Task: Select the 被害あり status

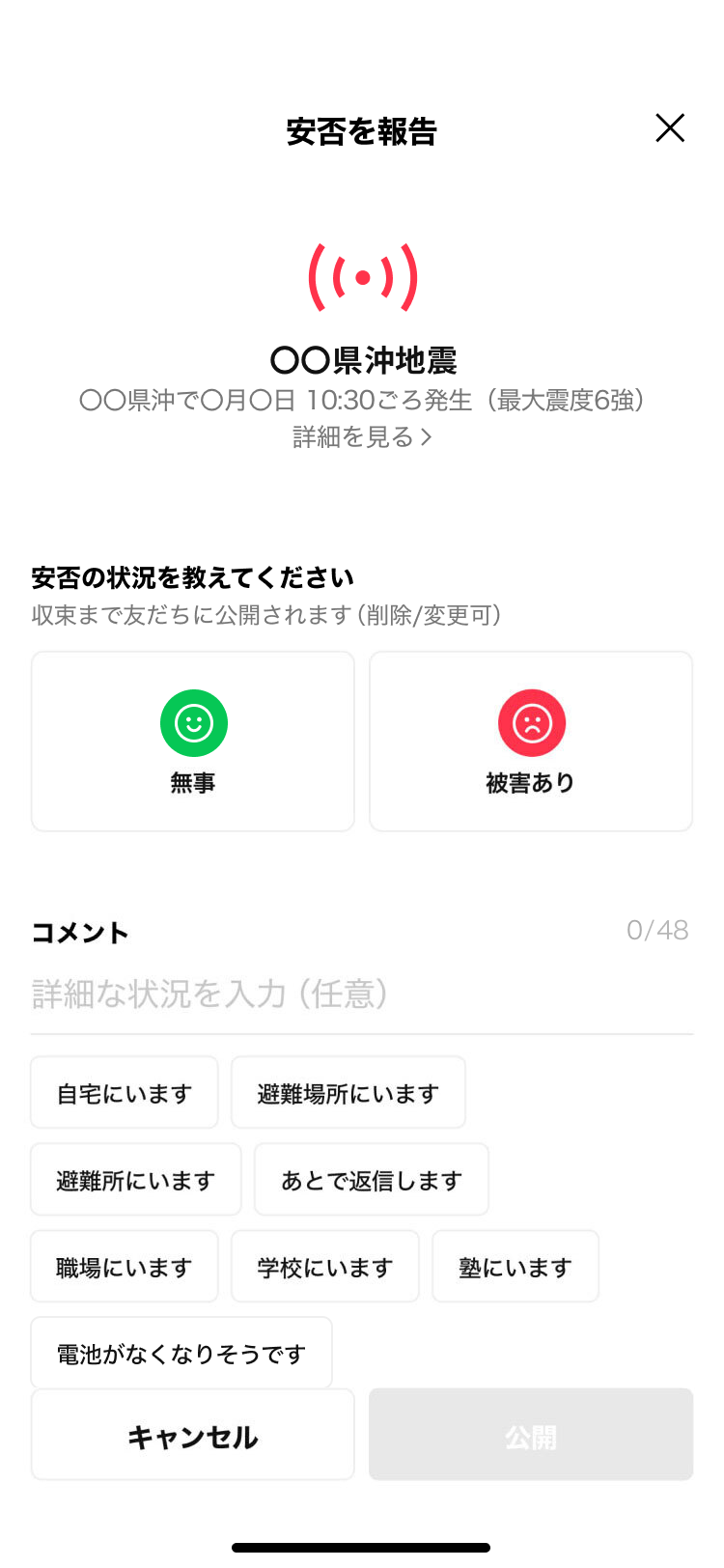Action: pyautogui.click(x=531, y=741)
